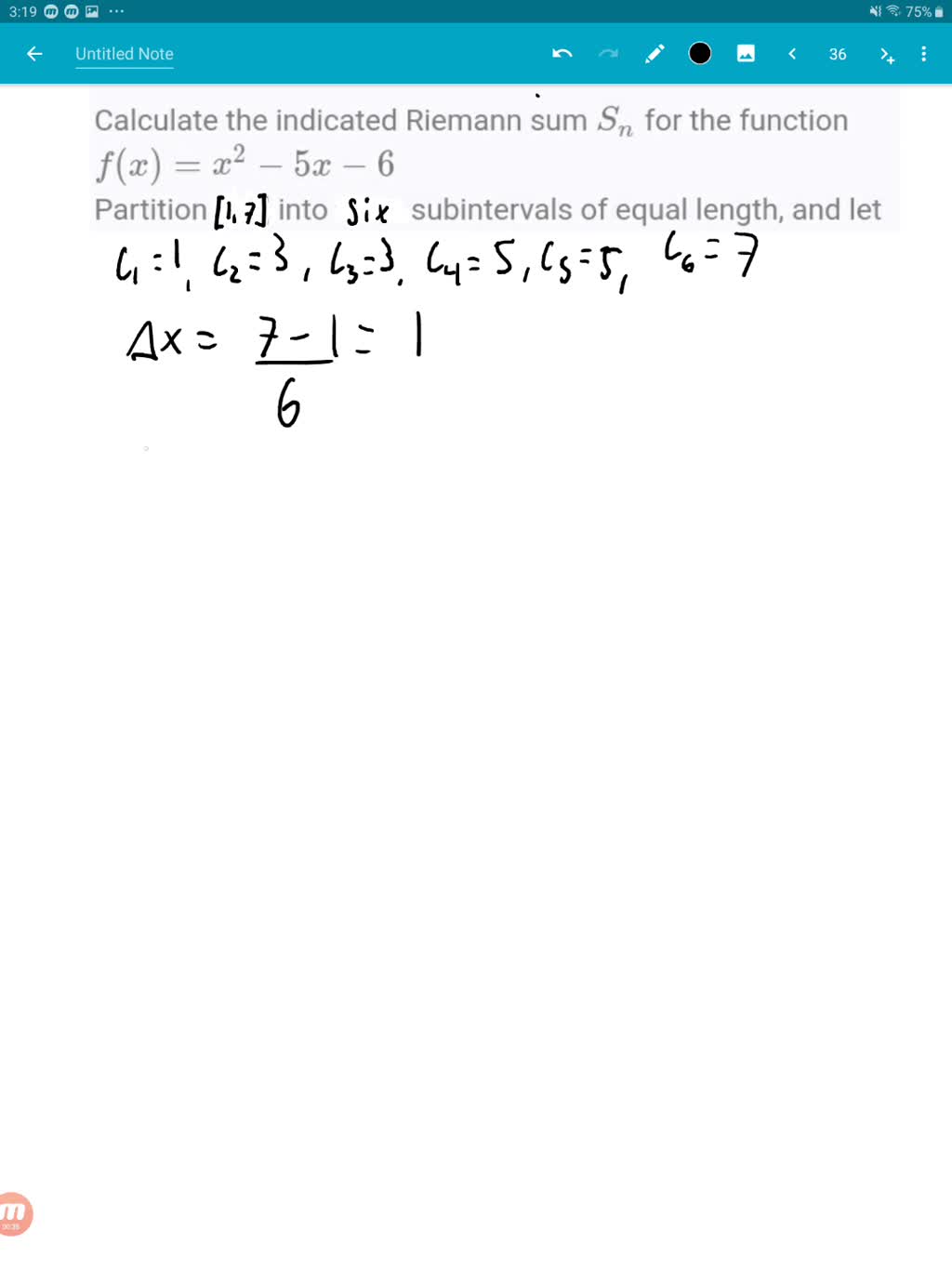Screen dimensions: 952x1270
Task: Select the Pen drawing tool
Action: click(654, 54)
